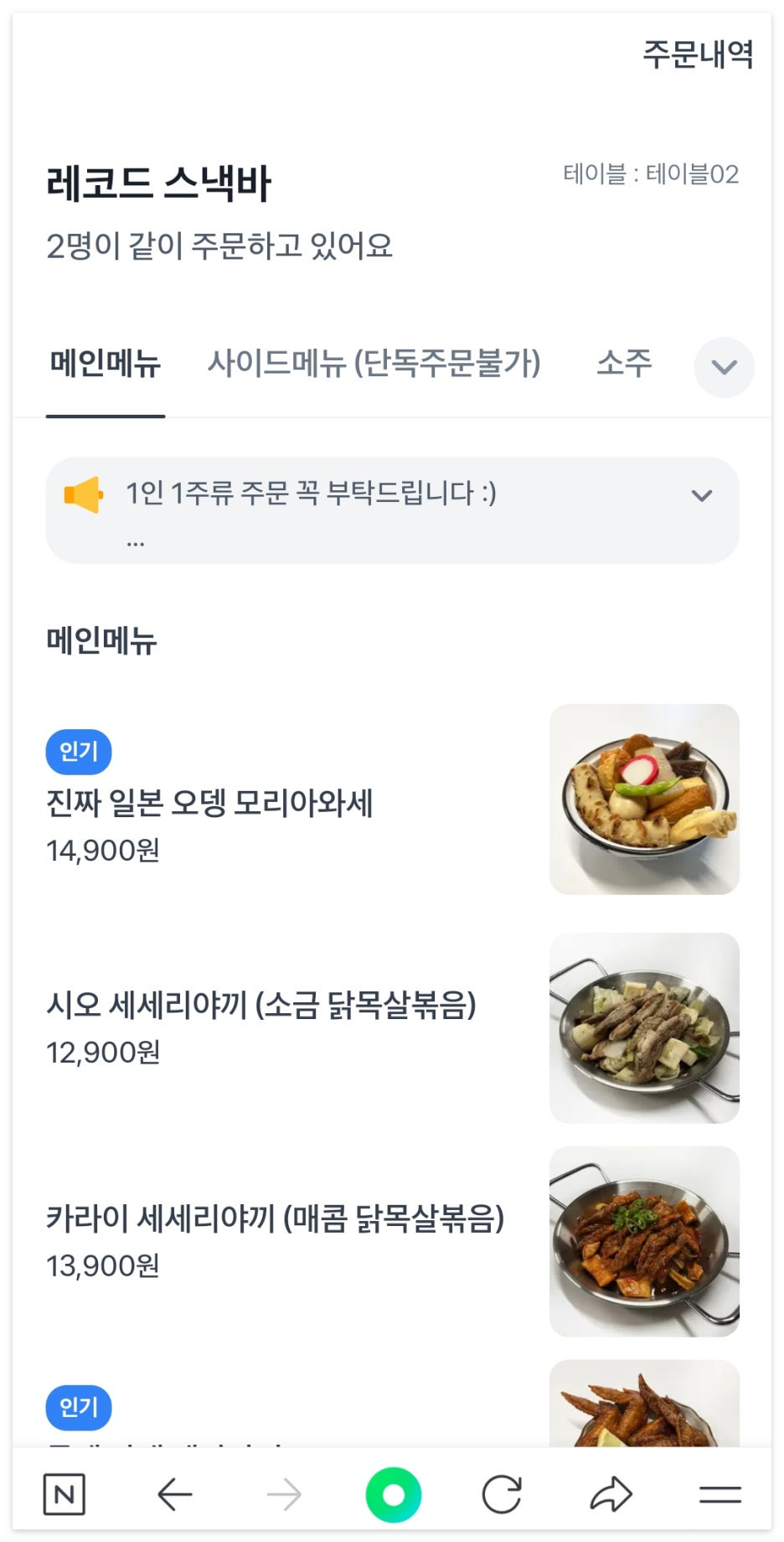Open 주문내역 order history

coord(698,54)
